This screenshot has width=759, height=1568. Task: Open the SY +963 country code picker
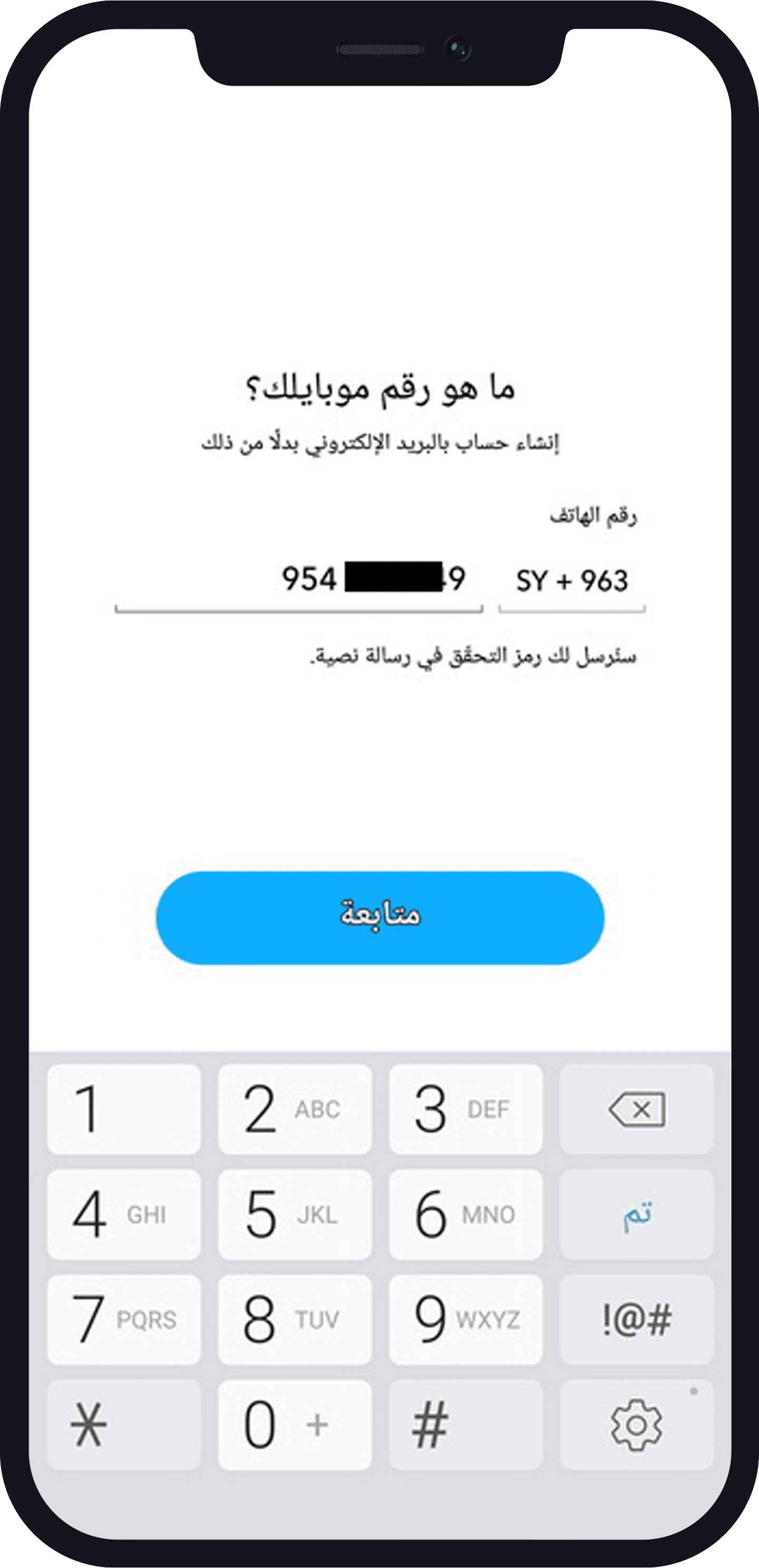[571, 581]
